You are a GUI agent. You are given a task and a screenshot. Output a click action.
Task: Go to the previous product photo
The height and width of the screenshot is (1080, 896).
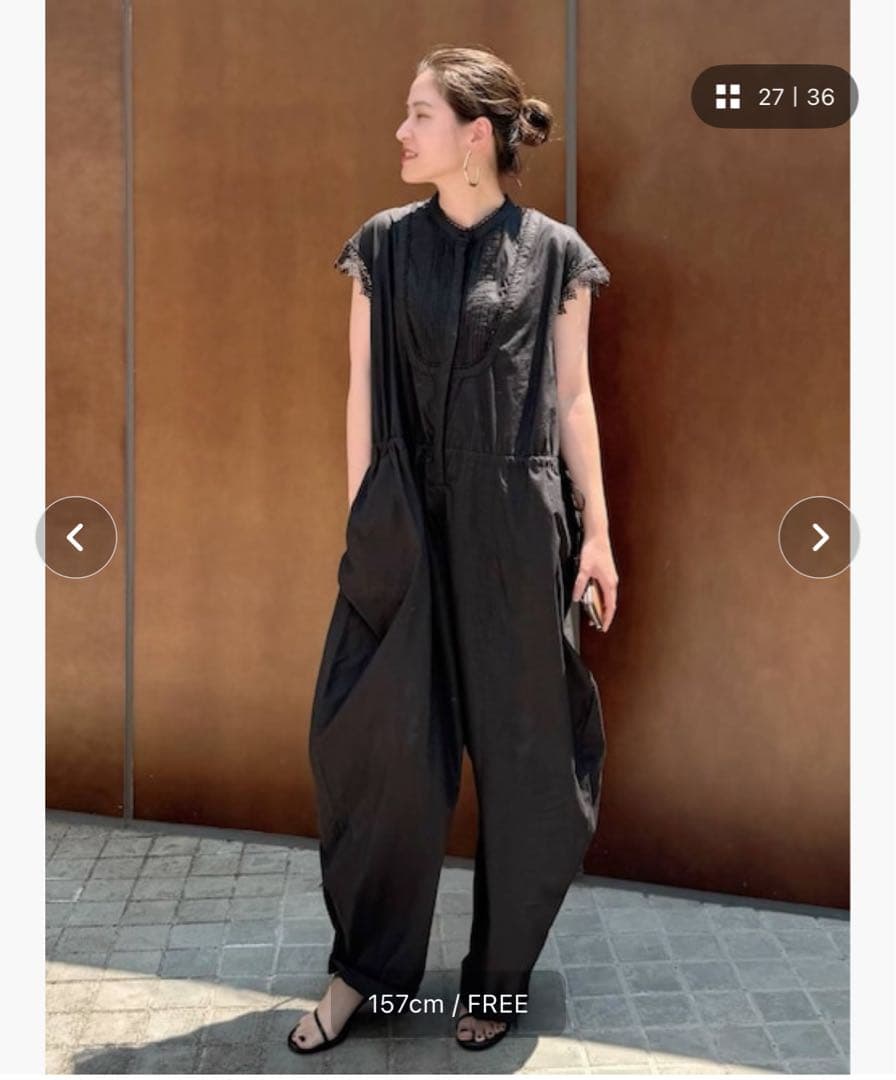point(76,537)
